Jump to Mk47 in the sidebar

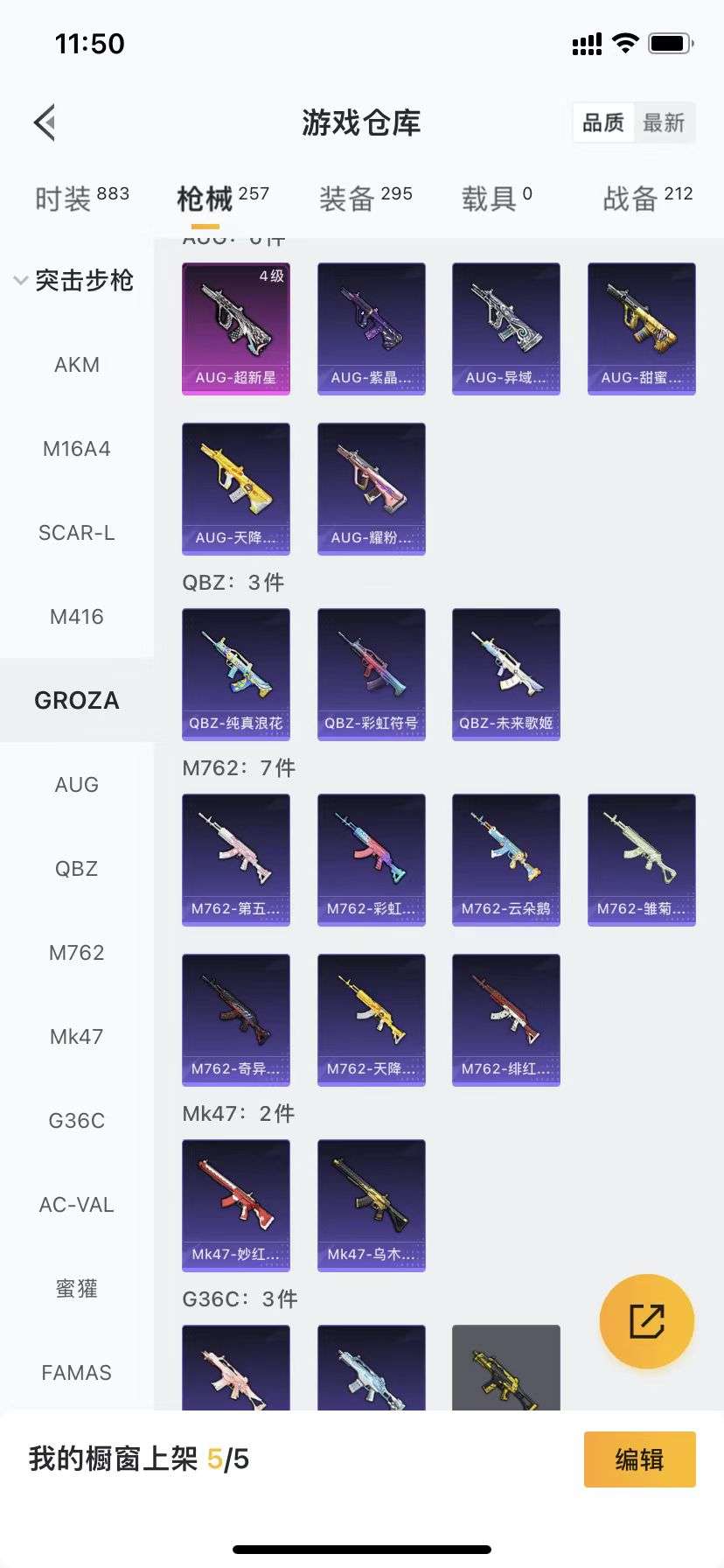click(x=77, y=1037)
